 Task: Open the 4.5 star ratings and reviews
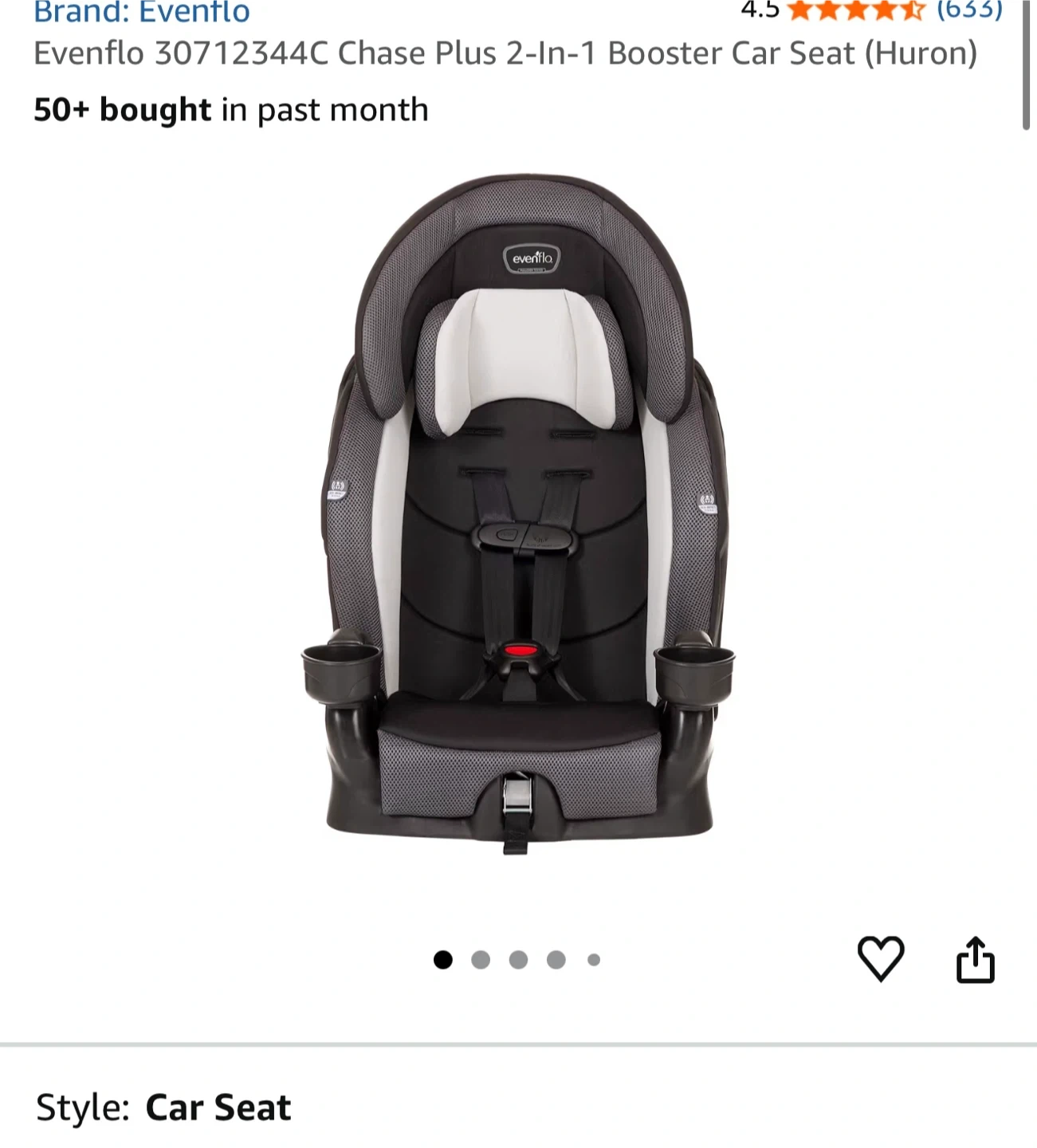click(871, 10)
